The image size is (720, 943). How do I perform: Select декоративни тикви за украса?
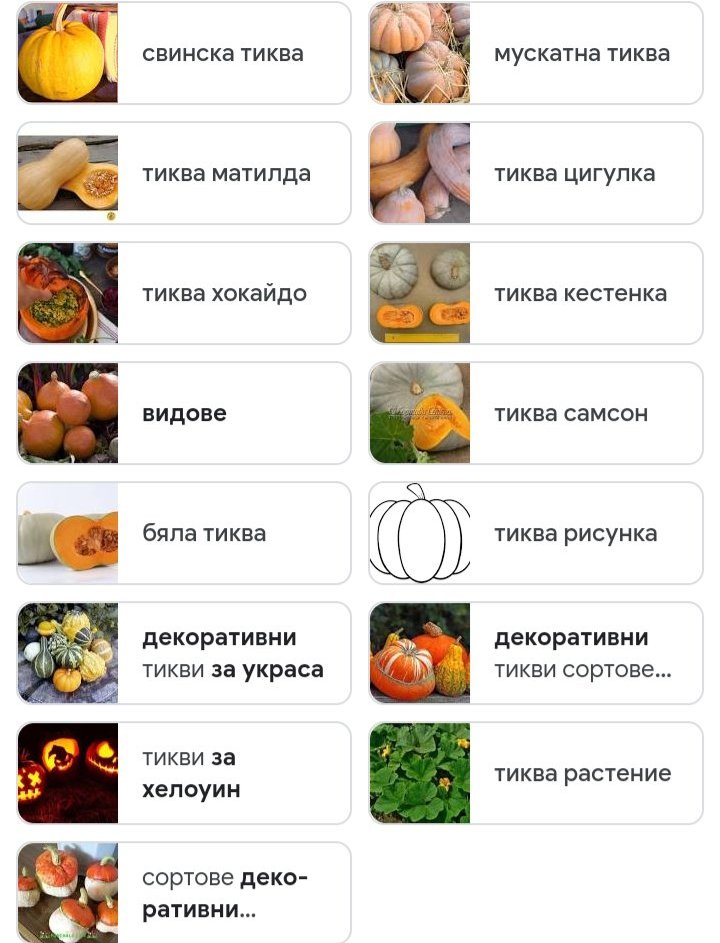tap(184, 653)
